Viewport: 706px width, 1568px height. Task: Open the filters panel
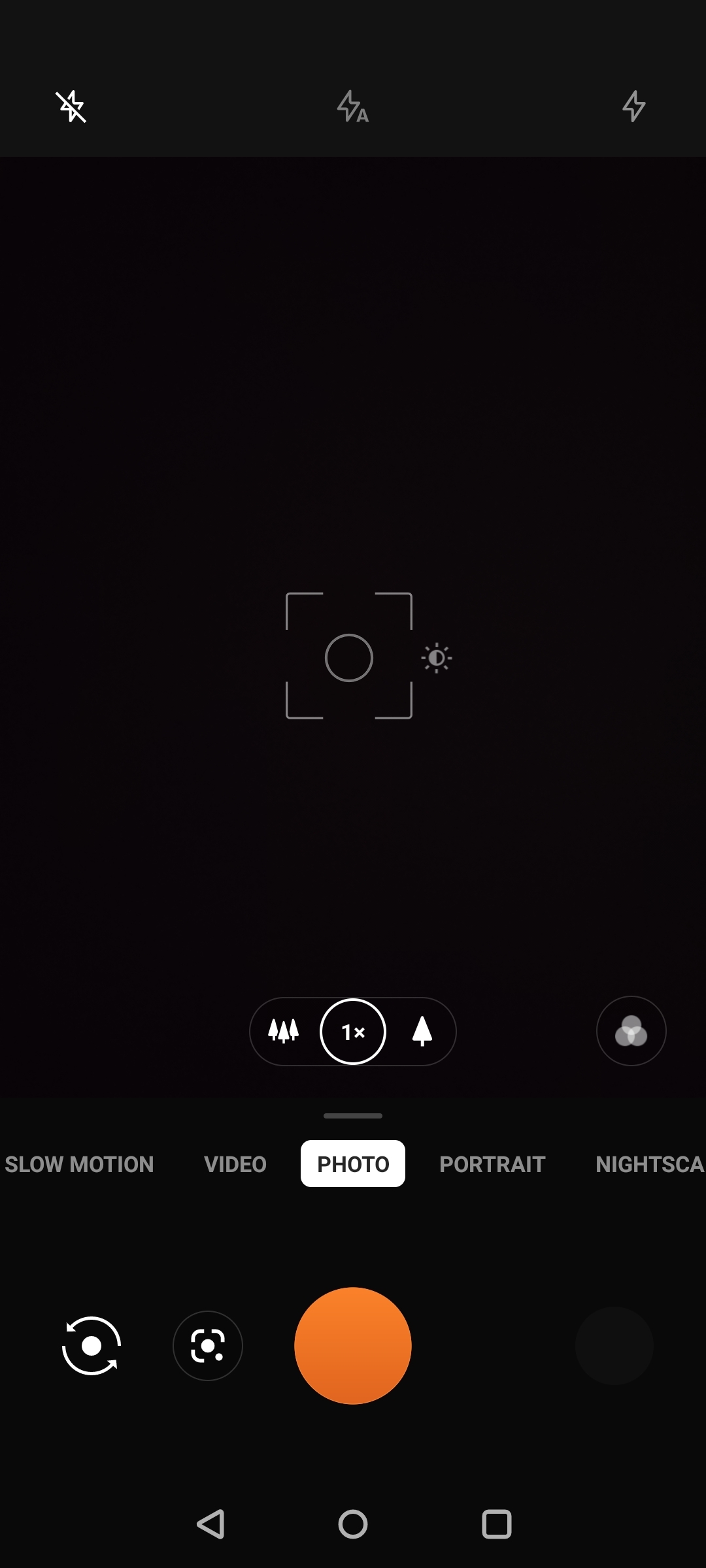point(630,1030)
